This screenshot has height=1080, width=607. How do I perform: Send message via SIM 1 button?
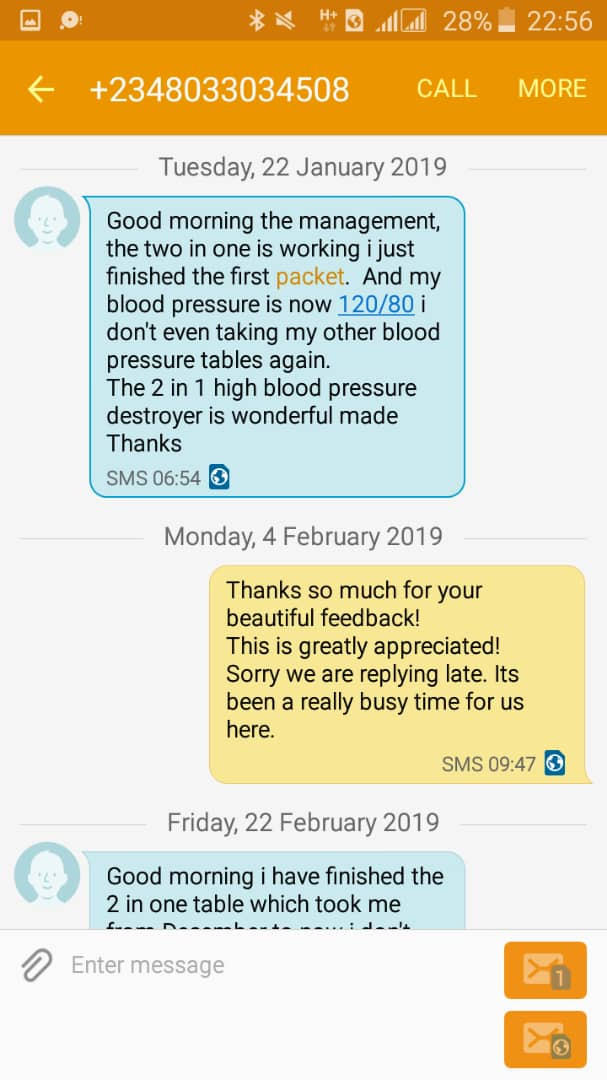coord(545,970)
